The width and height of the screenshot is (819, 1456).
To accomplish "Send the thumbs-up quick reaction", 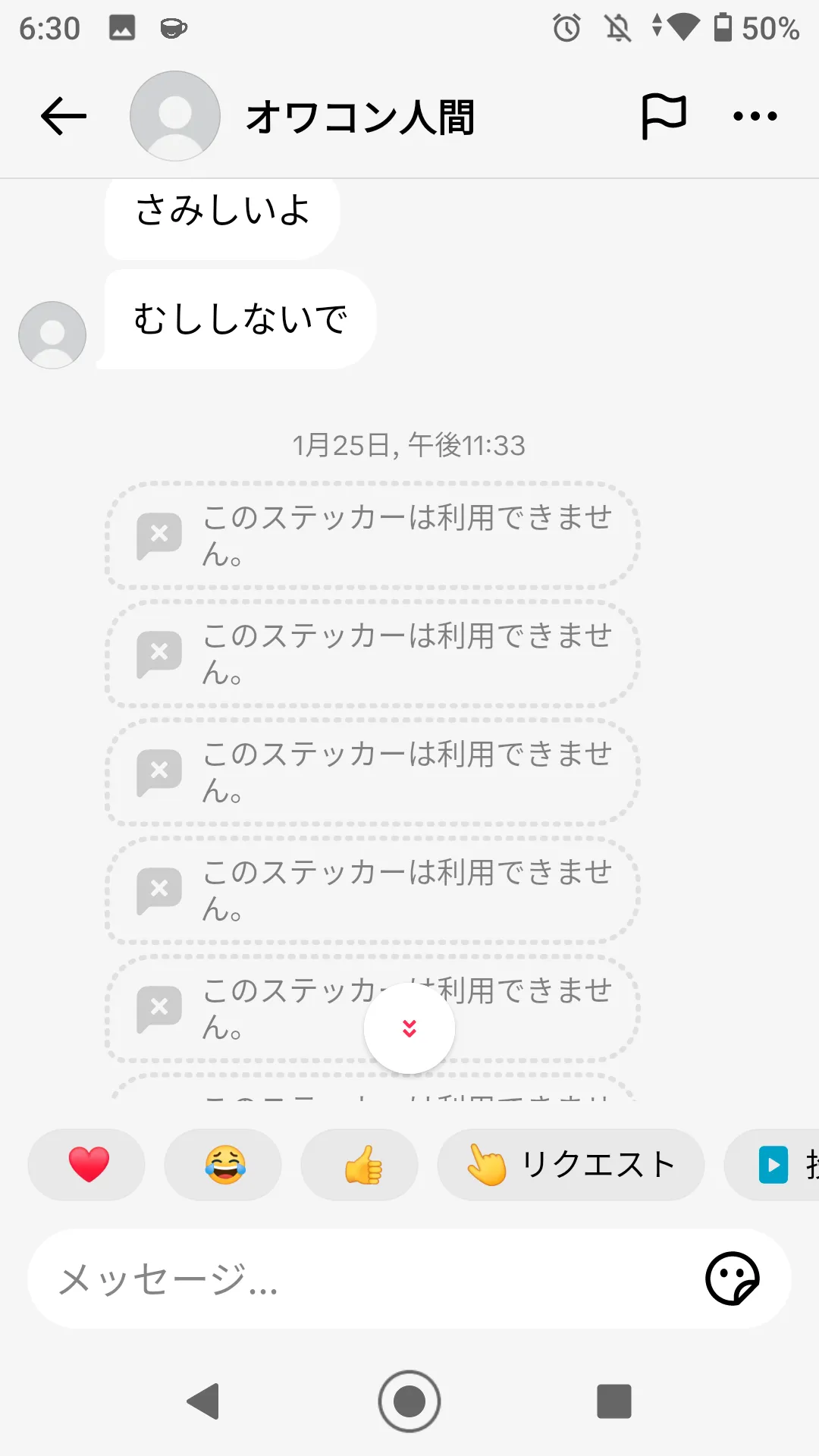I will click(360, 1165).
